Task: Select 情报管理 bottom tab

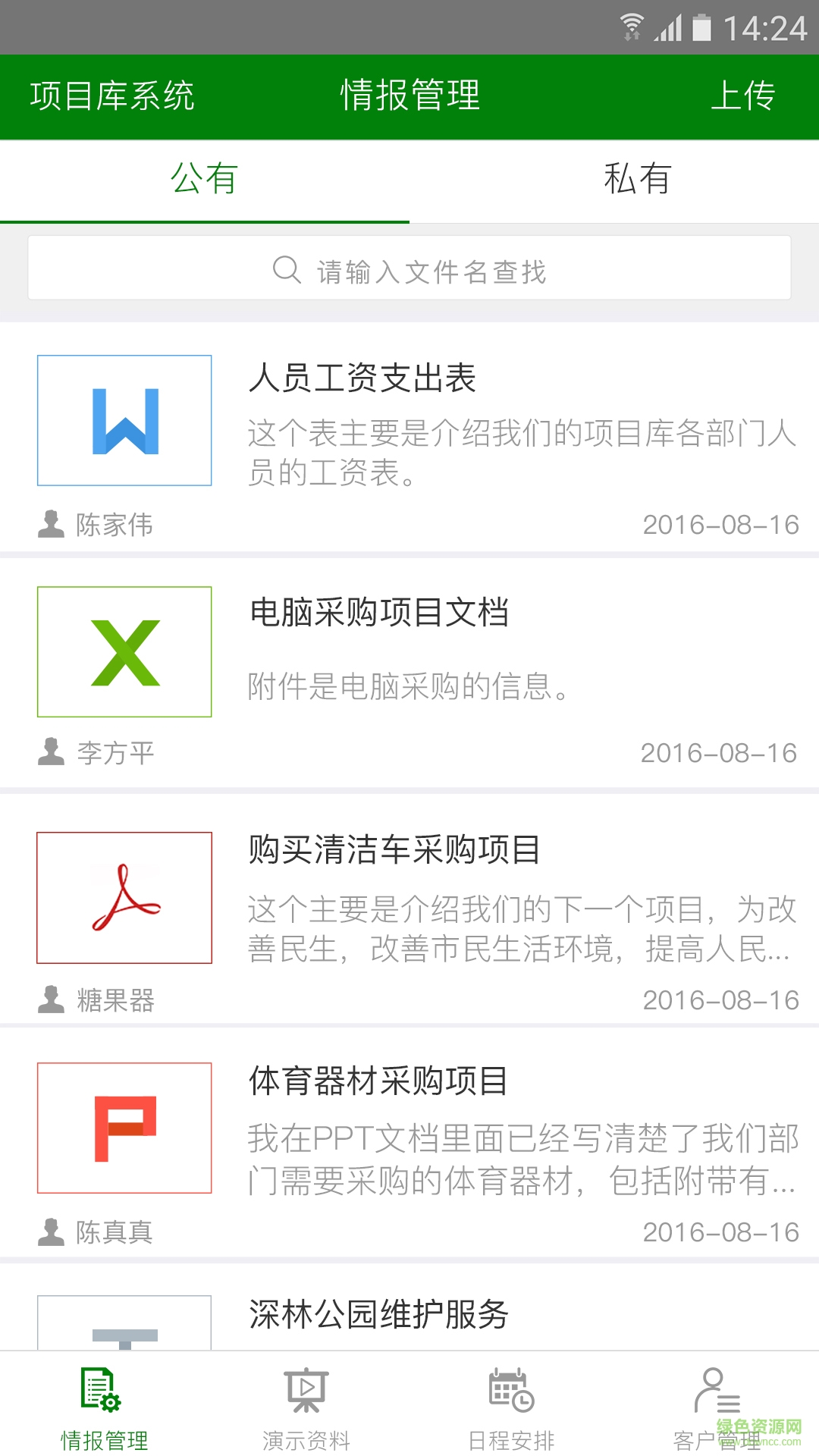Action: click(x=104, y=1407)
